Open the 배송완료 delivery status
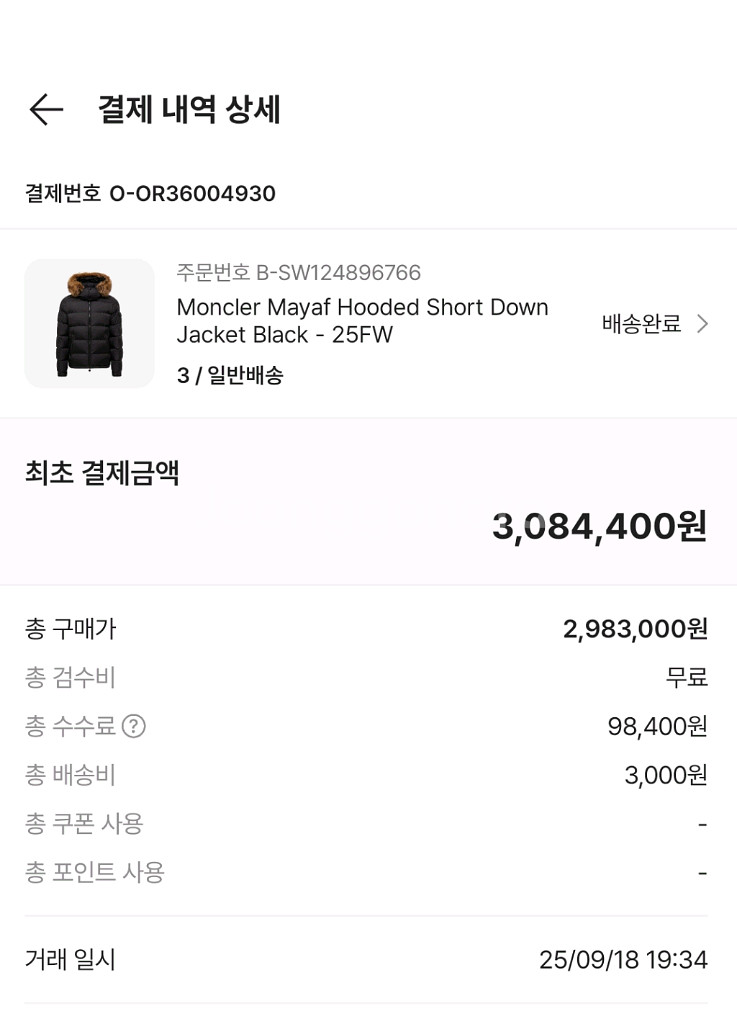 (655, 324)
